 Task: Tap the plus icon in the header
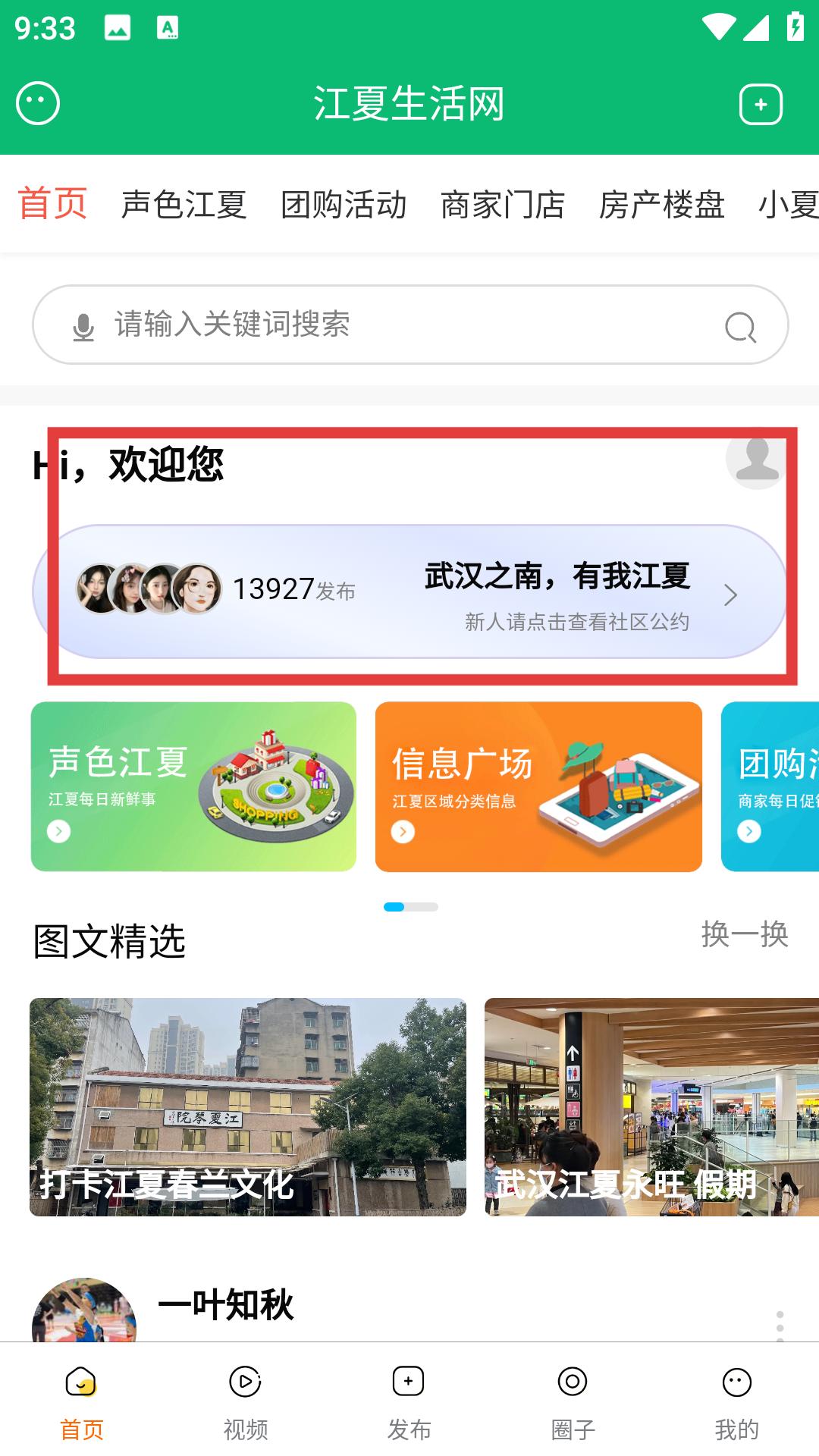pyautogui.click(x=761, y=104)
